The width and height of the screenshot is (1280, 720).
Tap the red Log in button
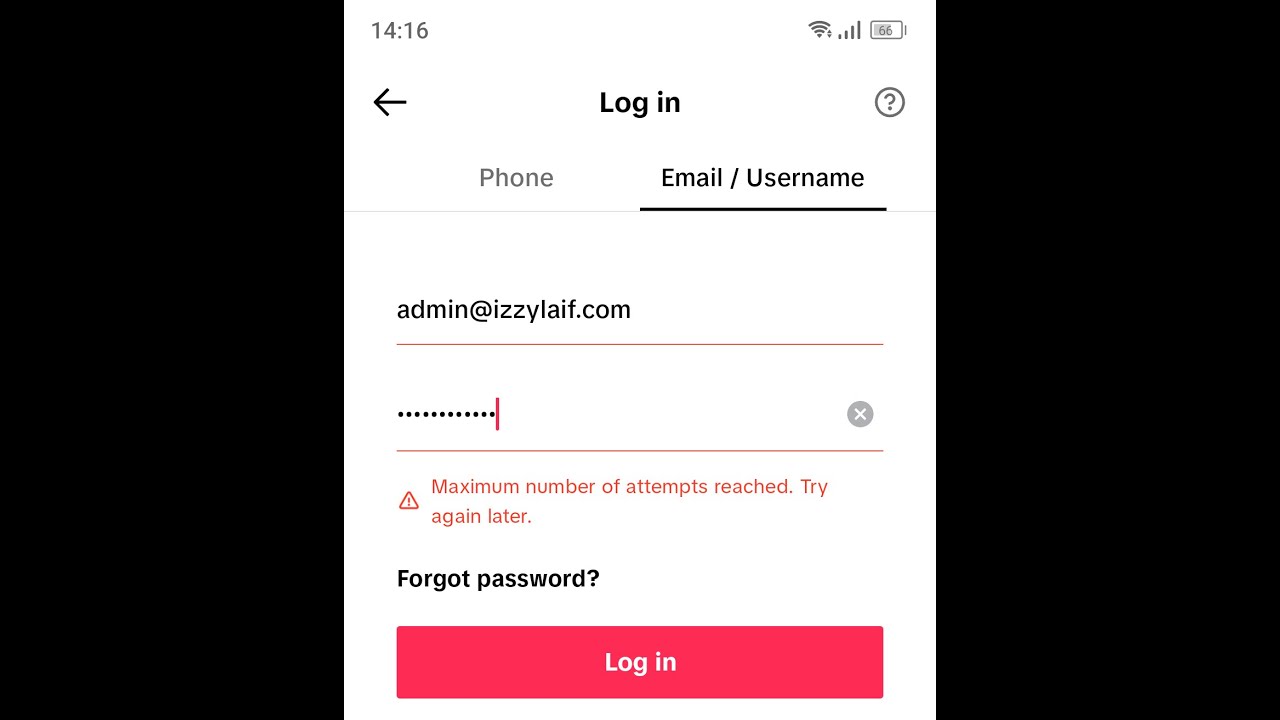click(640, 662)
